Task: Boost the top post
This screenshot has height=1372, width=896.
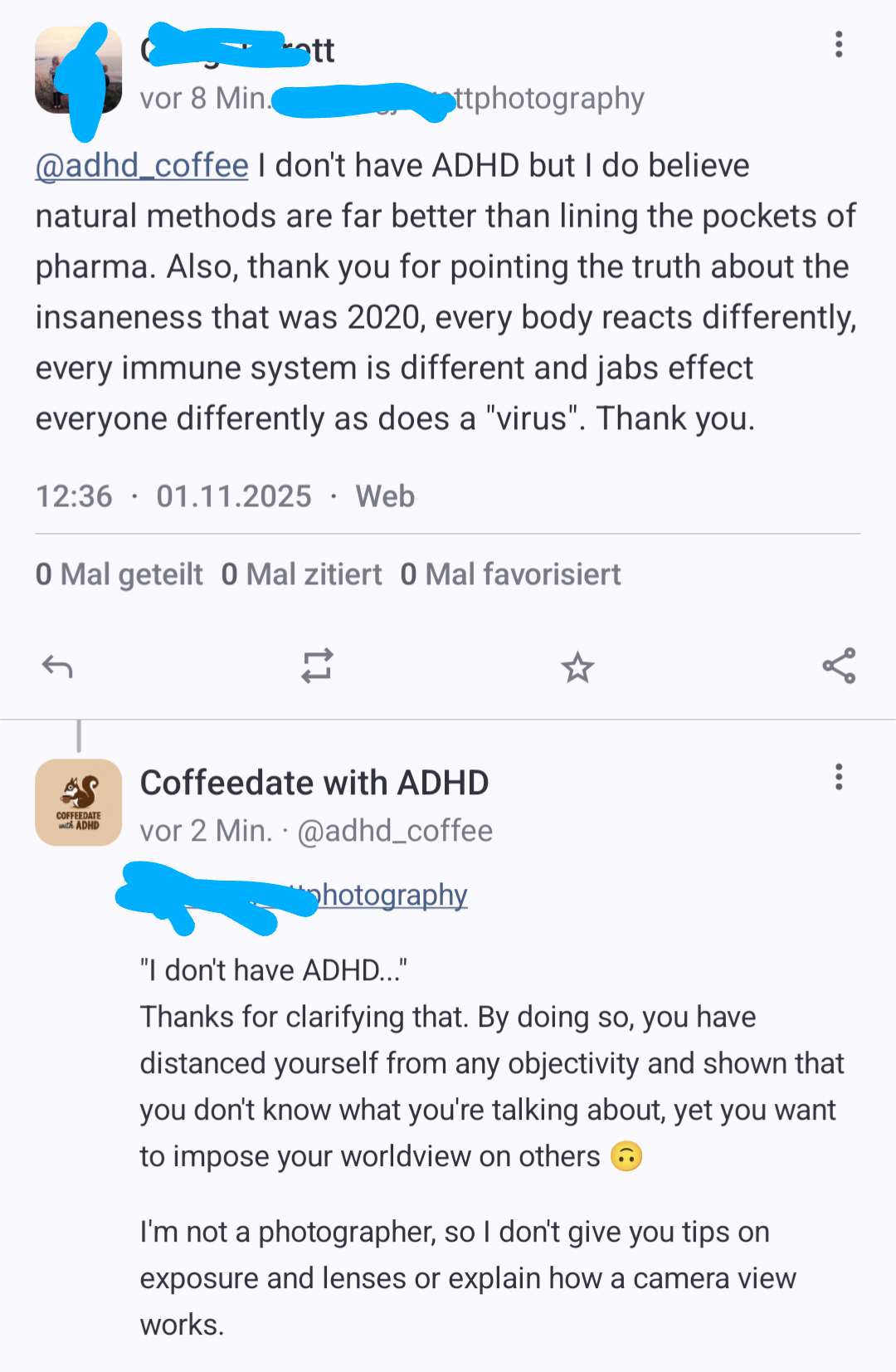Action: (317, 666)
